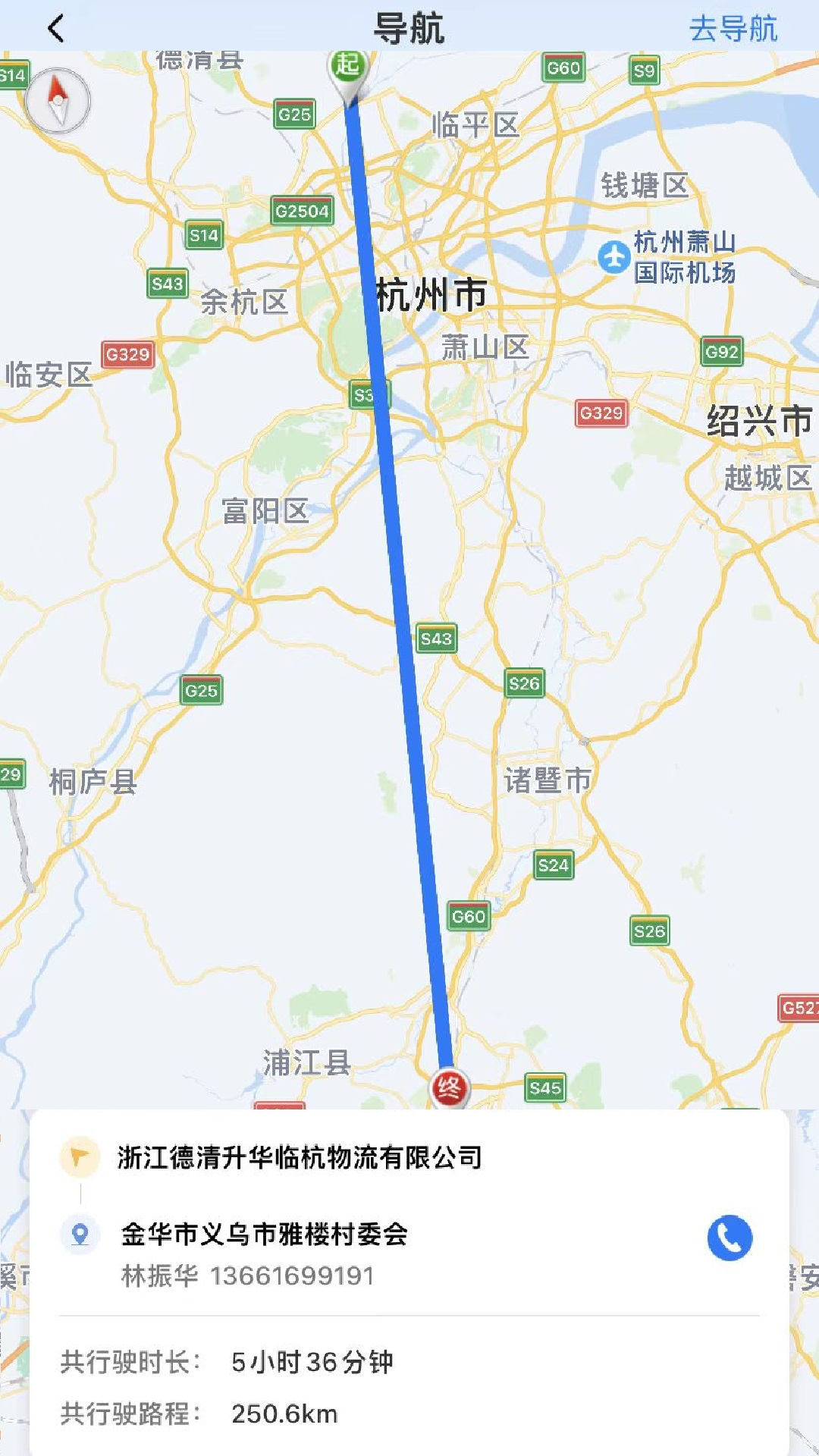
Task: Call 林振华 using the phone icon
Action: point(730,1238)
